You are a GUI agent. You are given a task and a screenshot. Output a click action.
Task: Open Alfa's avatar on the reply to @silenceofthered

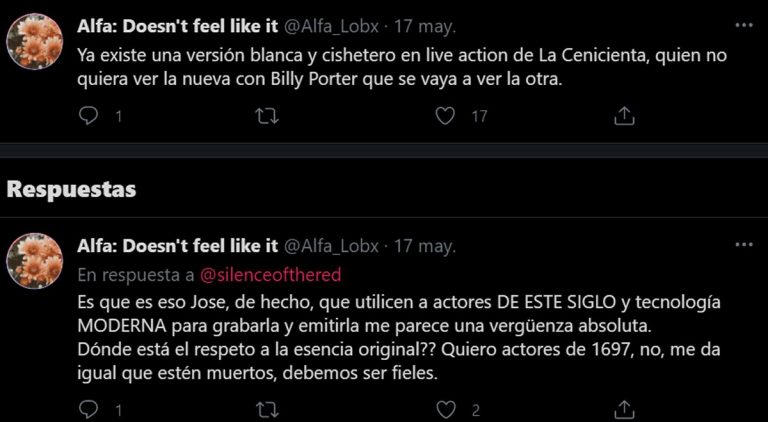[35, 261]
